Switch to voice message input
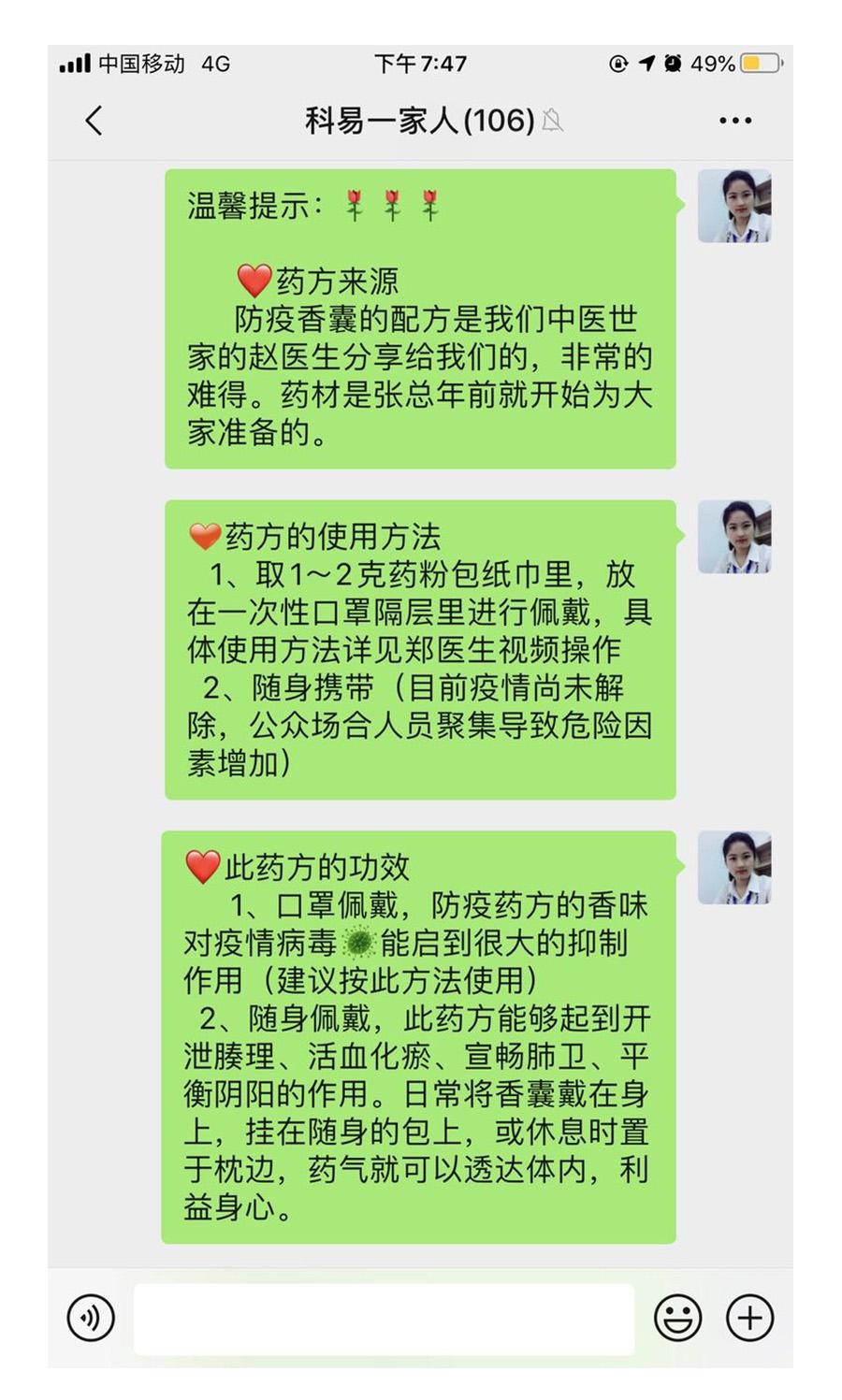842x1400 pixels. 91,1318
